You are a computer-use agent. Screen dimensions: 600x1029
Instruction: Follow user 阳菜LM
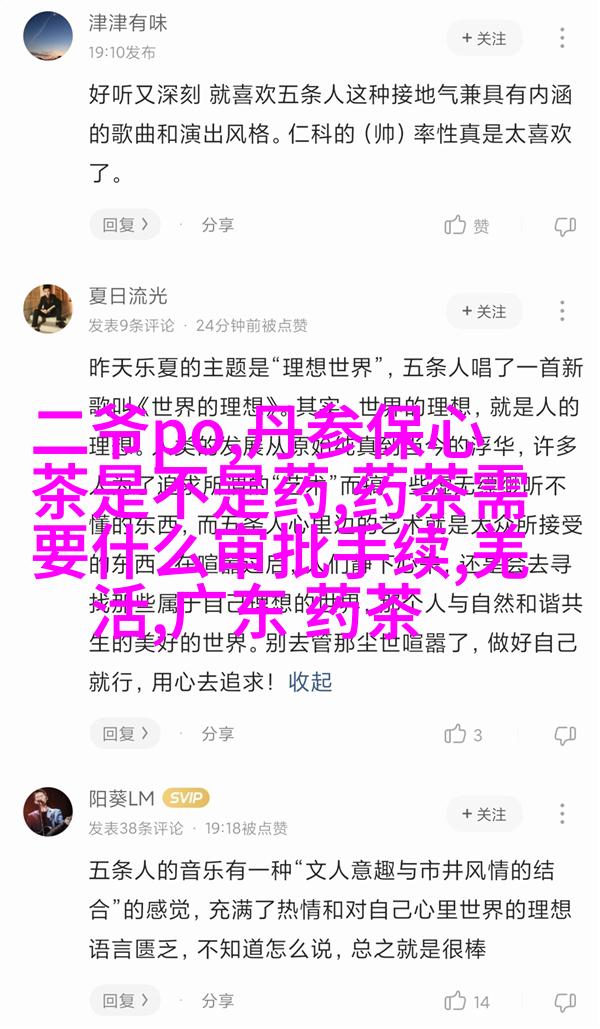tap(484, 813)
